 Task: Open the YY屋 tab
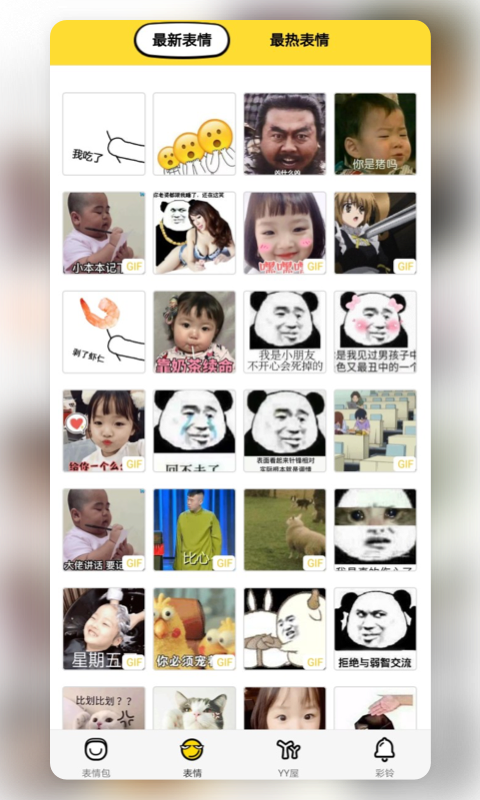288,758
